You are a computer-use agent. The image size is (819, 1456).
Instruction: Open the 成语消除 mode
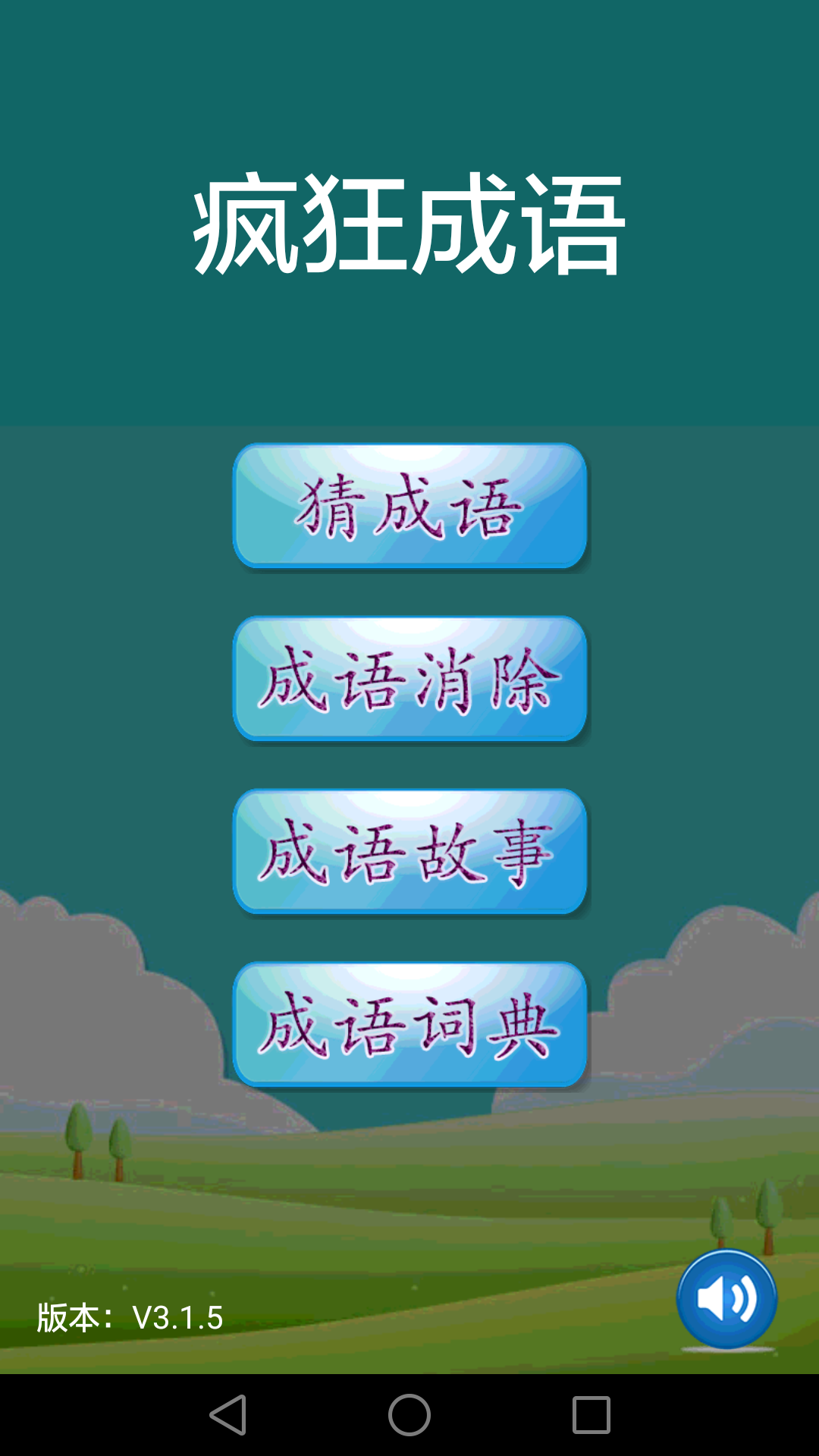[x=409, y=679]
